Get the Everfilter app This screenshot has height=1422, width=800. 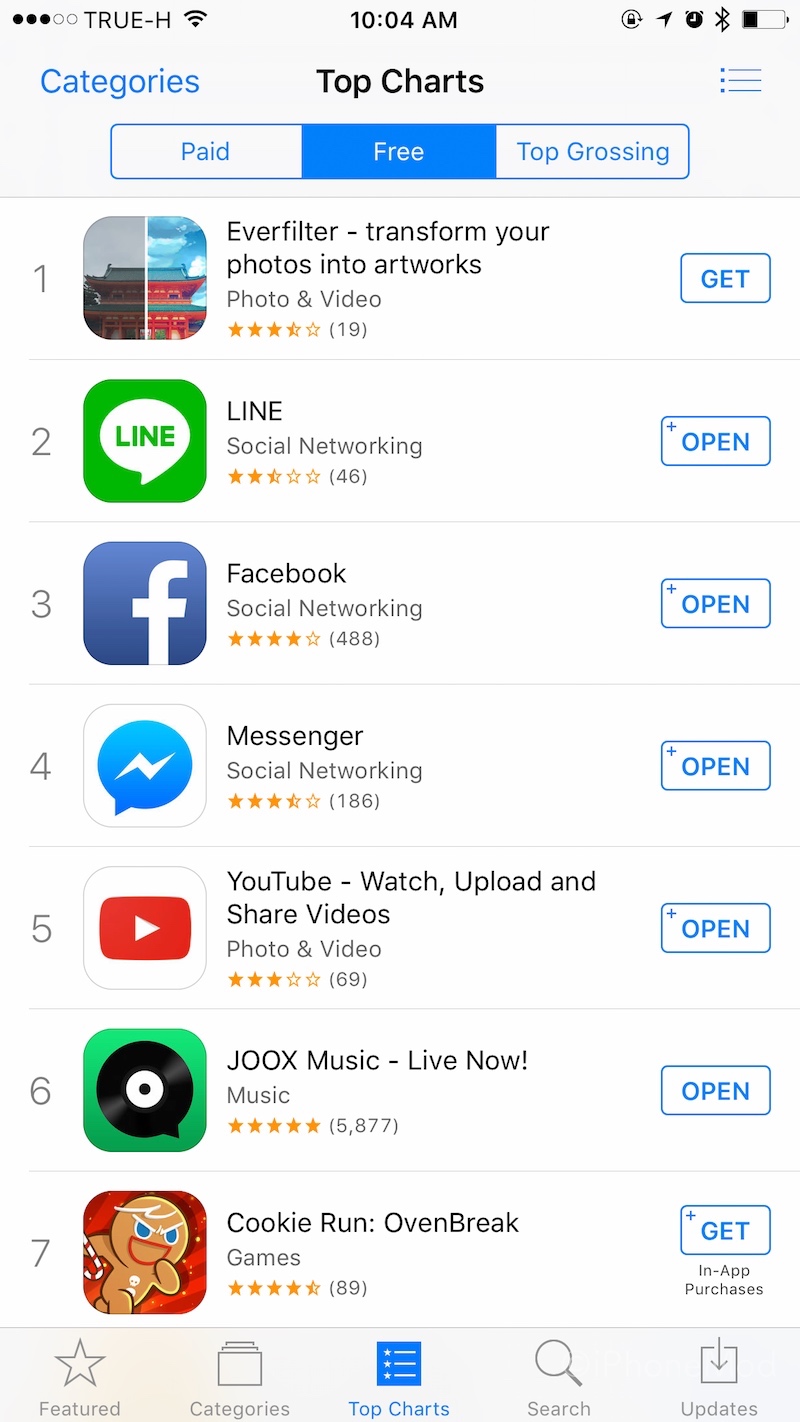click(x=725, y=279)
